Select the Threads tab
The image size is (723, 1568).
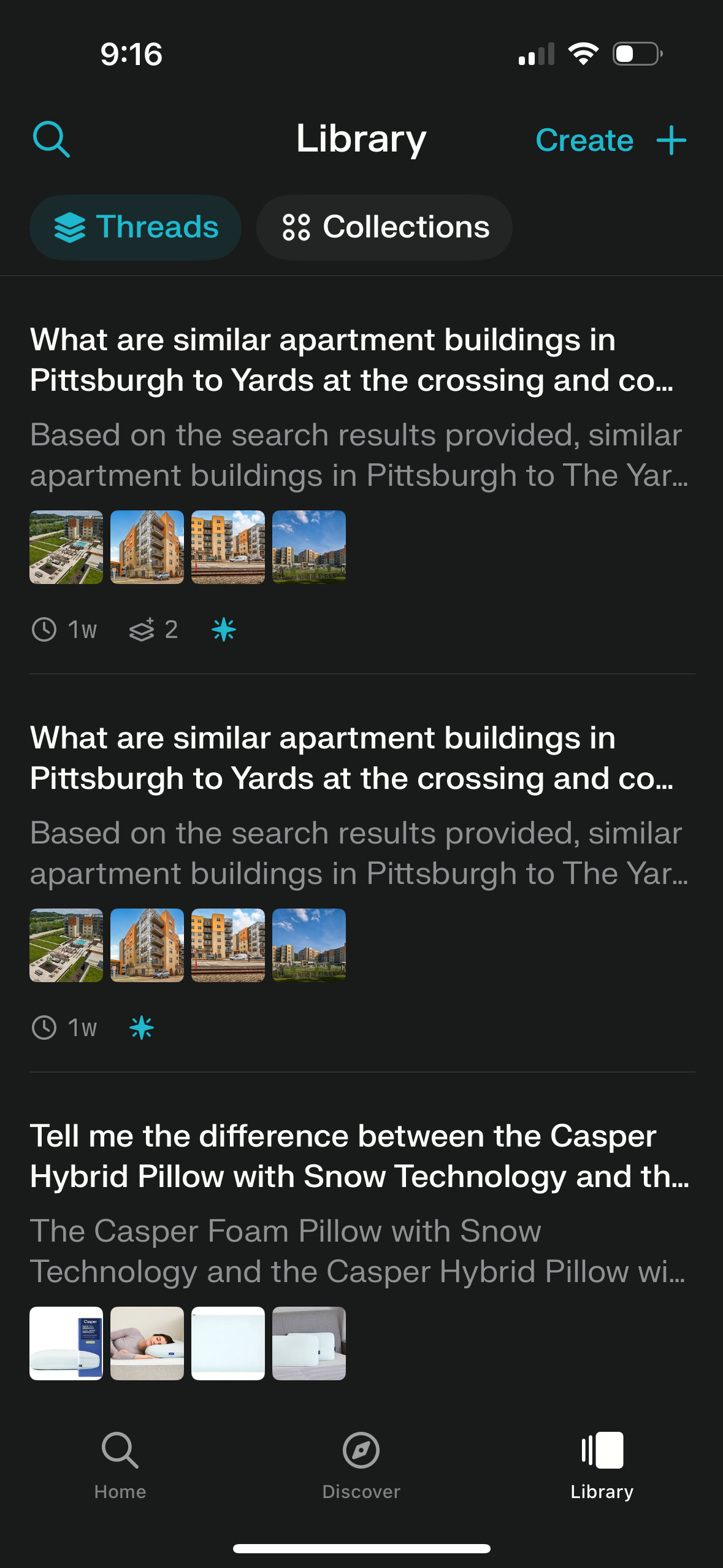136,227
